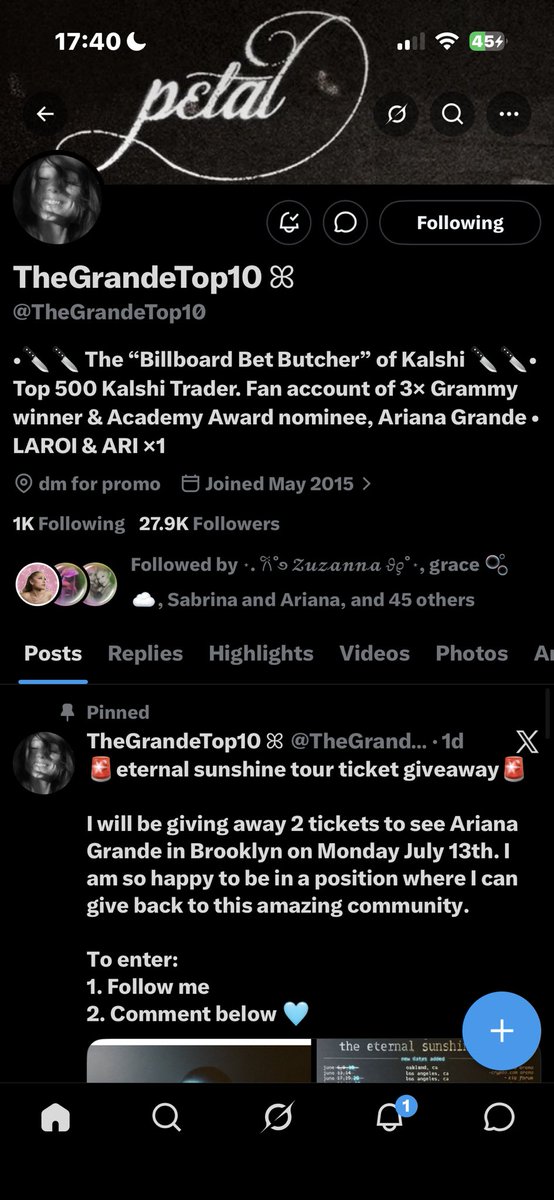Switch to the Photos tab
Screen dimensions: 554x1200
(472, 653)
